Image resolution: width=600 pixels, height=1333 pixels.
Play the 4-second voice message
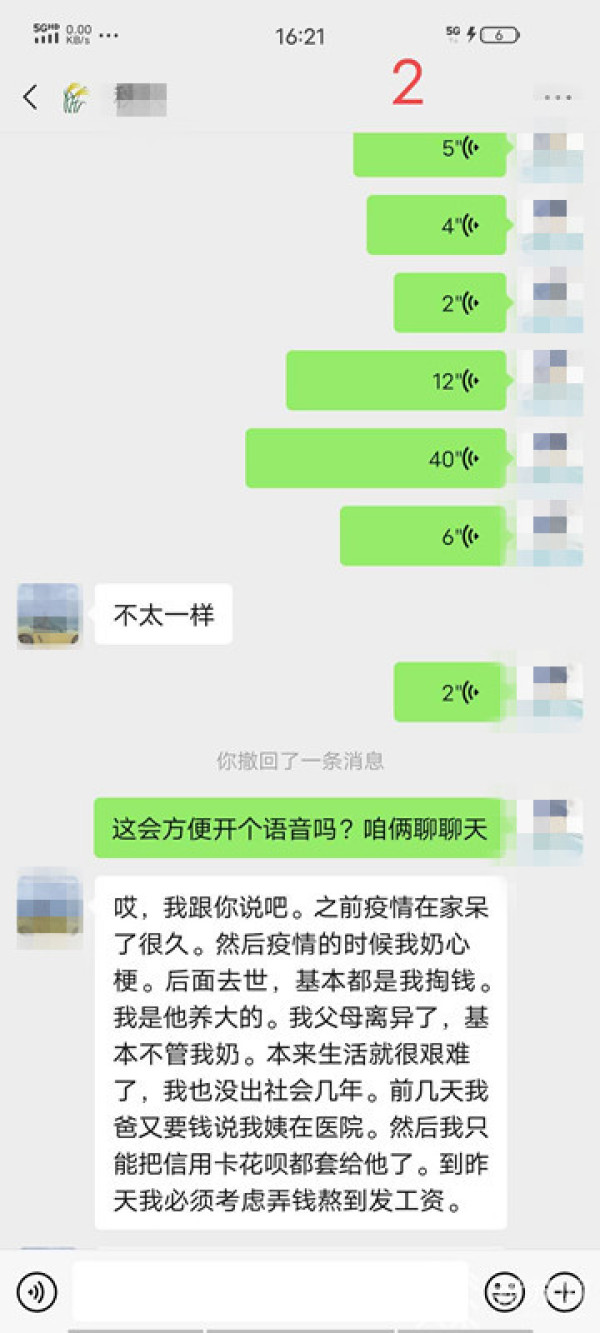436,226
